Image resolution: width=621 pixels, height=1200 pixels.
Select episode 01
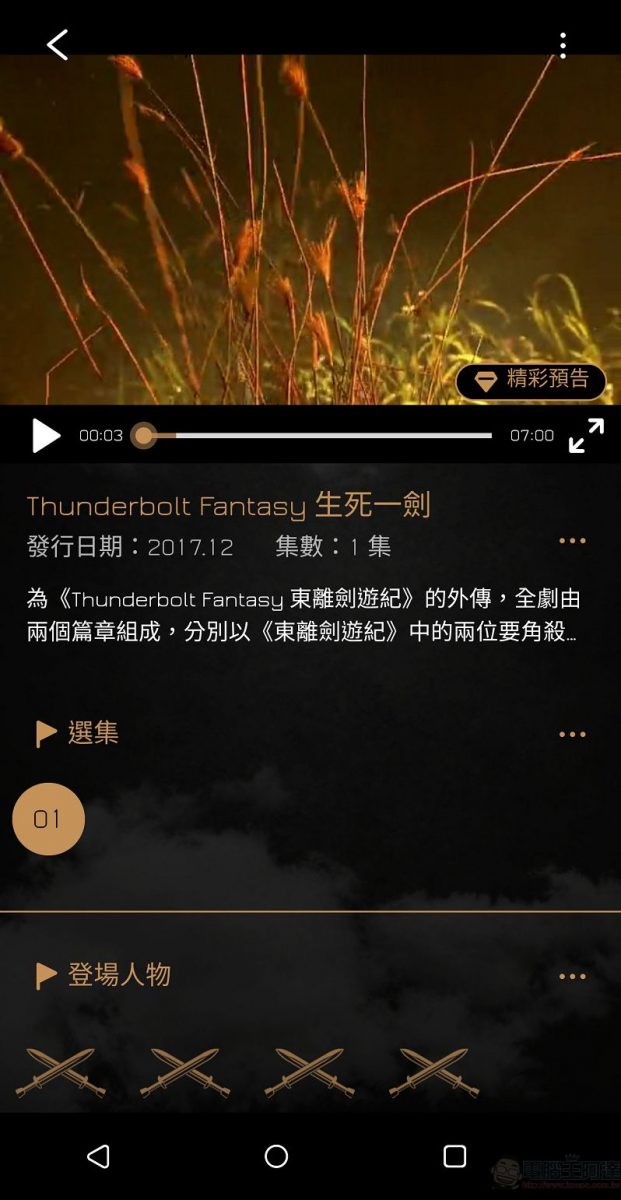click(48, 819)
